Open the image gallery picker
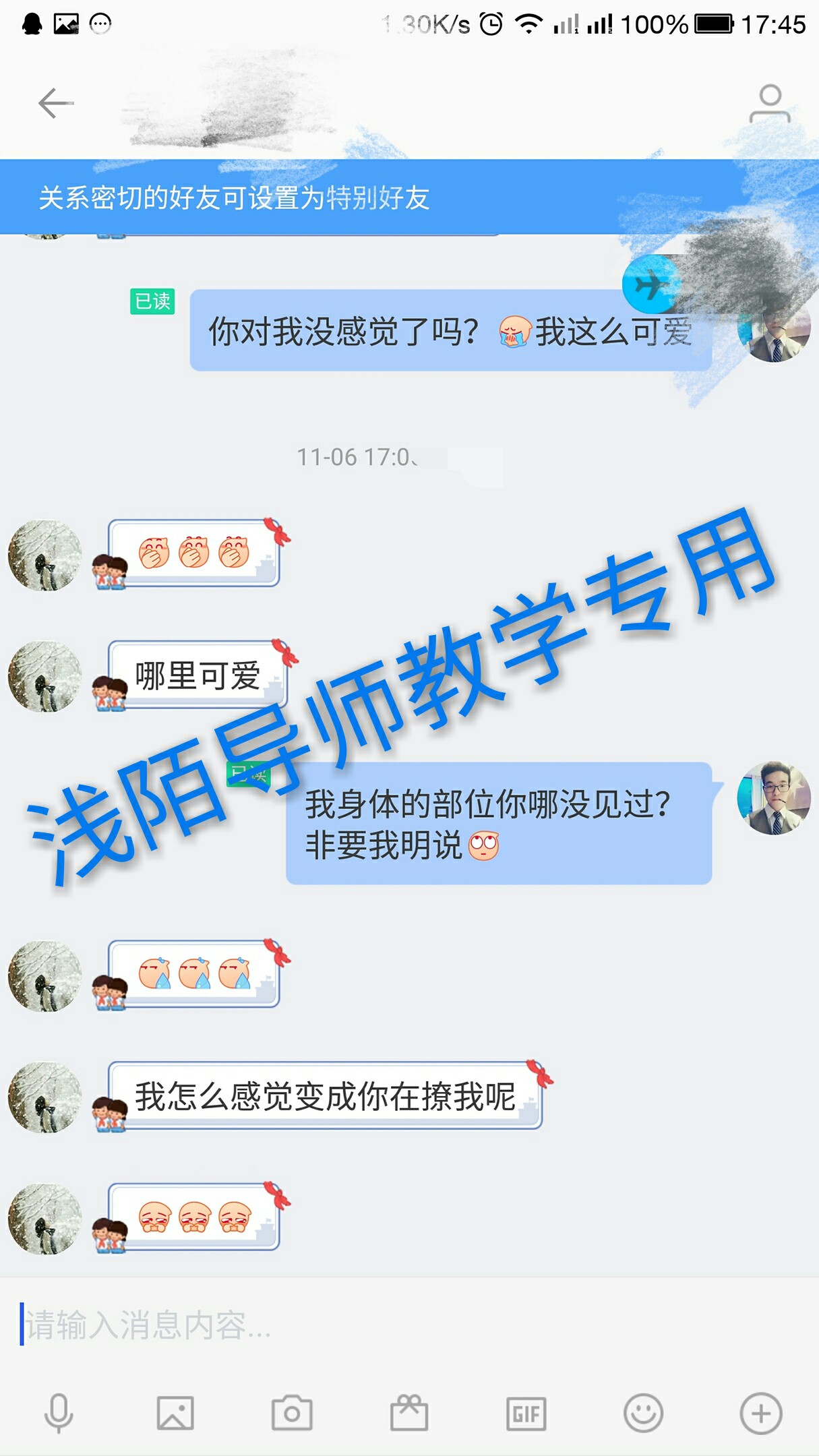Image resolution: width=819 pixels, height=1456 pixels. pos(175,1412)
